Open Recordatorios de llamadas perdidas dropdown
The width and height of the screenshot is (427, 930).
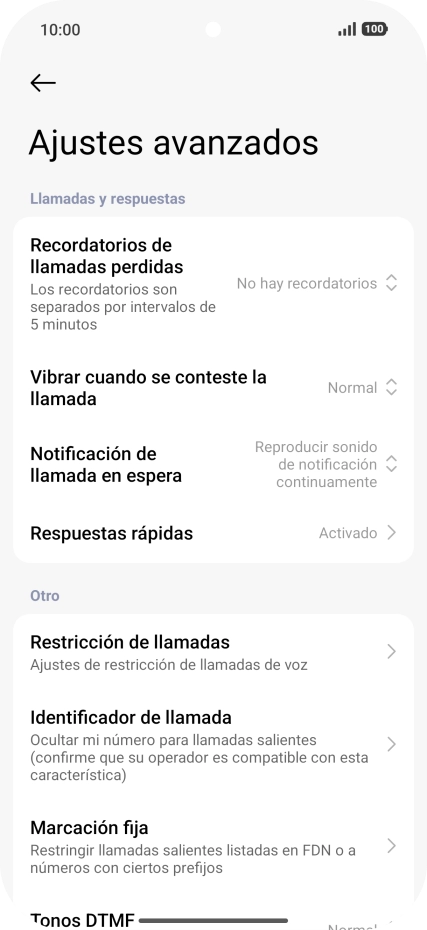[214, 284]
